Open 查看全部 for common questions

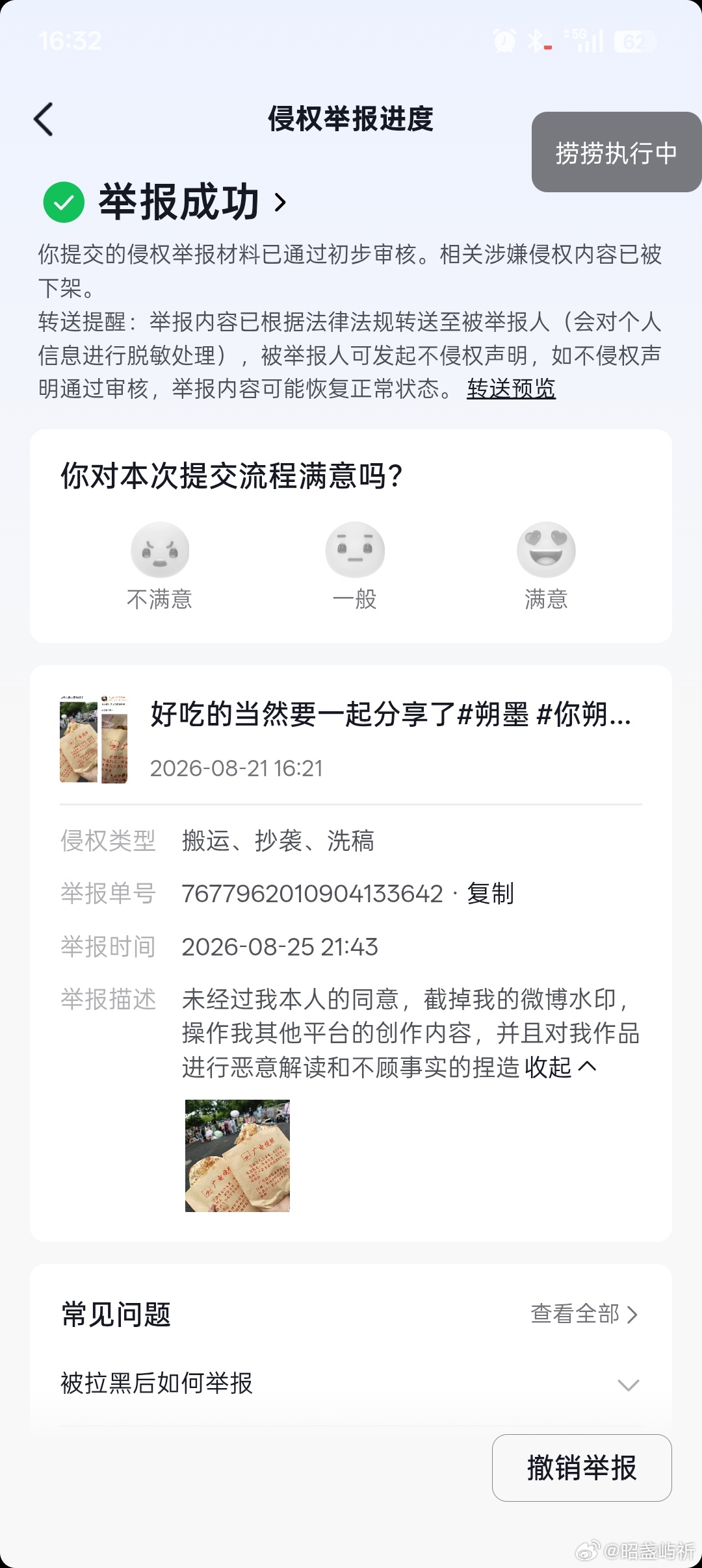pos(584,1314)
